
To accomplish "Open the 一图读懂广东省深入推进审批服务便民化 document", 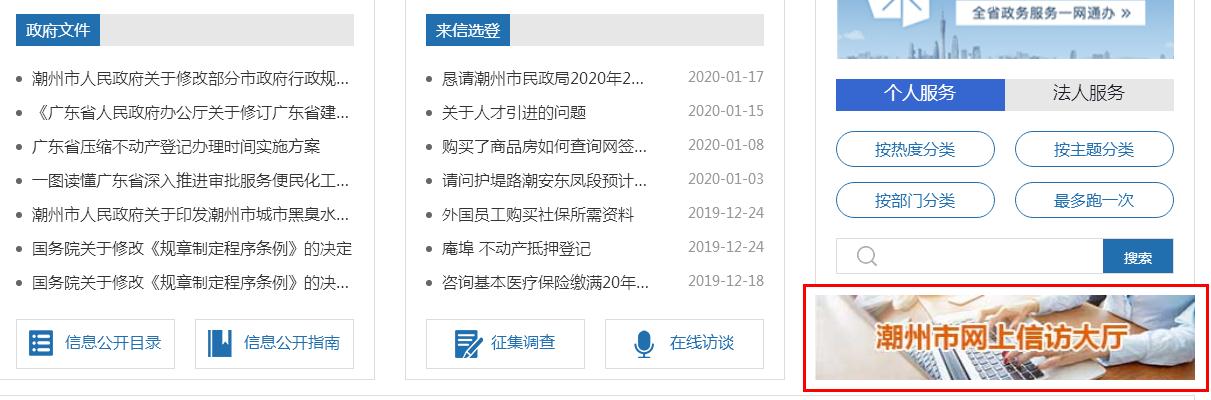I will click(190, 181).
